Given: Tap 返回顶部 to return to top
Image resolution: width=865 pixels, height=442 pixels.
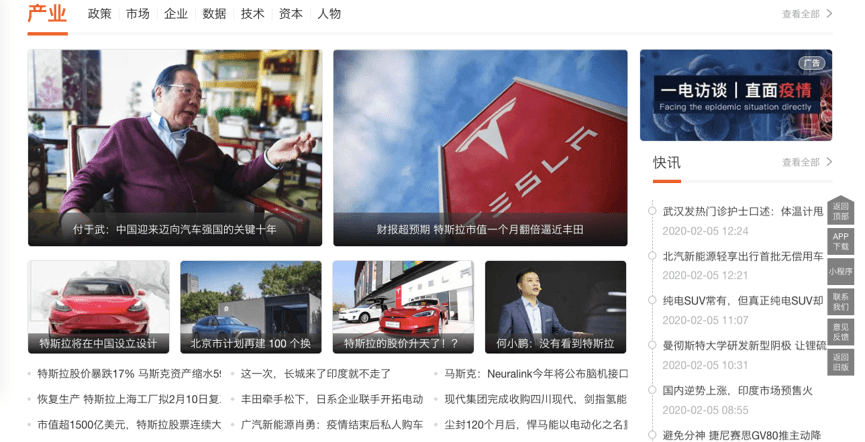Looking at the screenshot, I should [x=840, y=211].
